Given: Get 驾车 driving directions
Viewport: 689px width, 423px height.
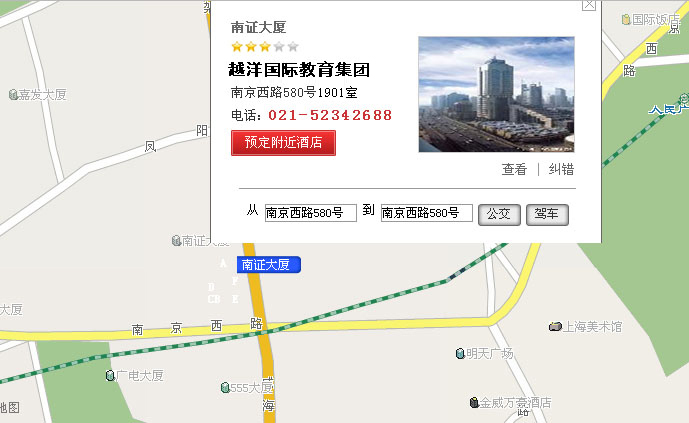Looking at the screenshot, I should coord(547,214).
